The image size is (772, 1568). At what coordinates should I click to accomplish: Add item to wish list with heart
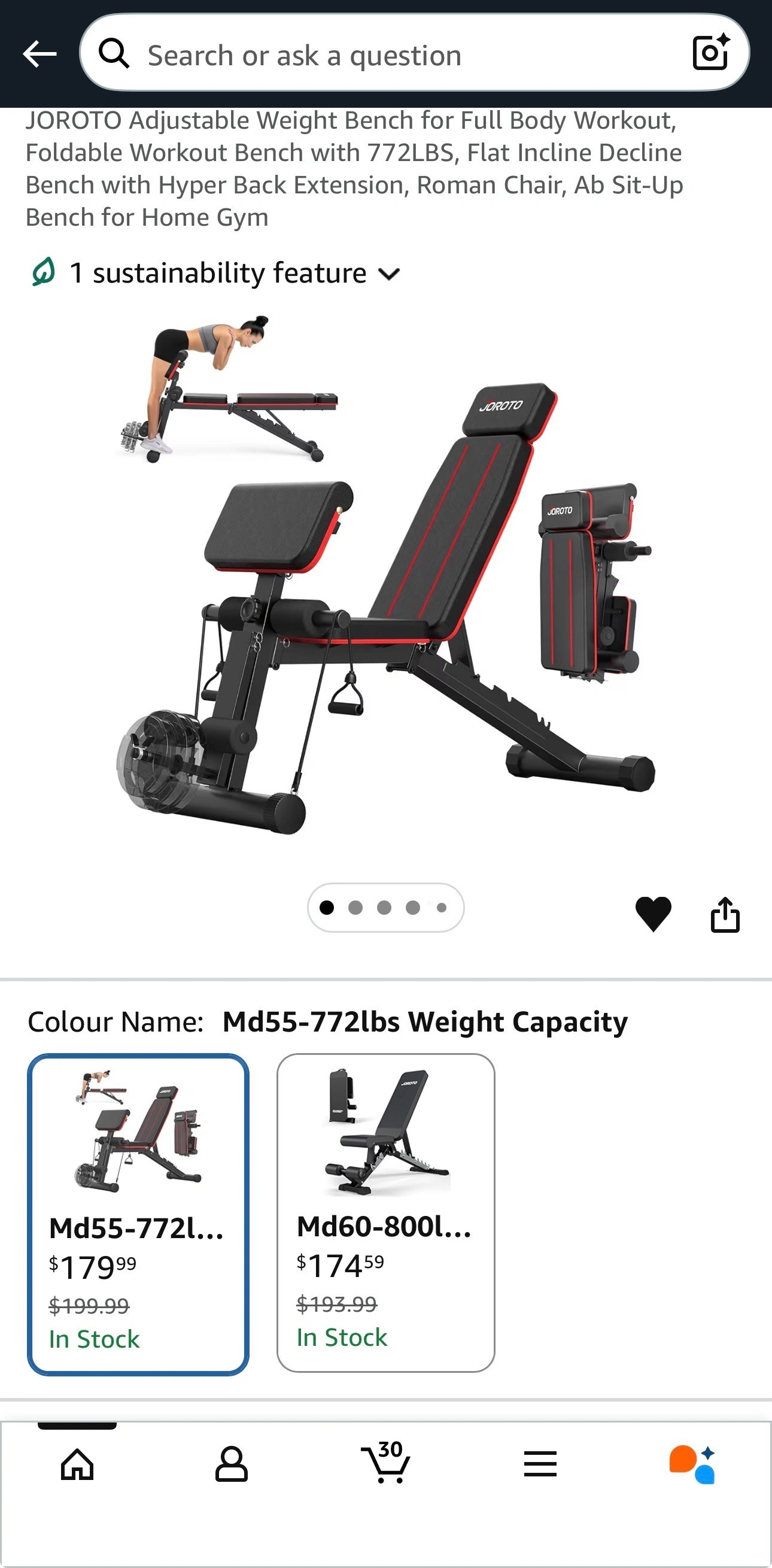(653, 914)
